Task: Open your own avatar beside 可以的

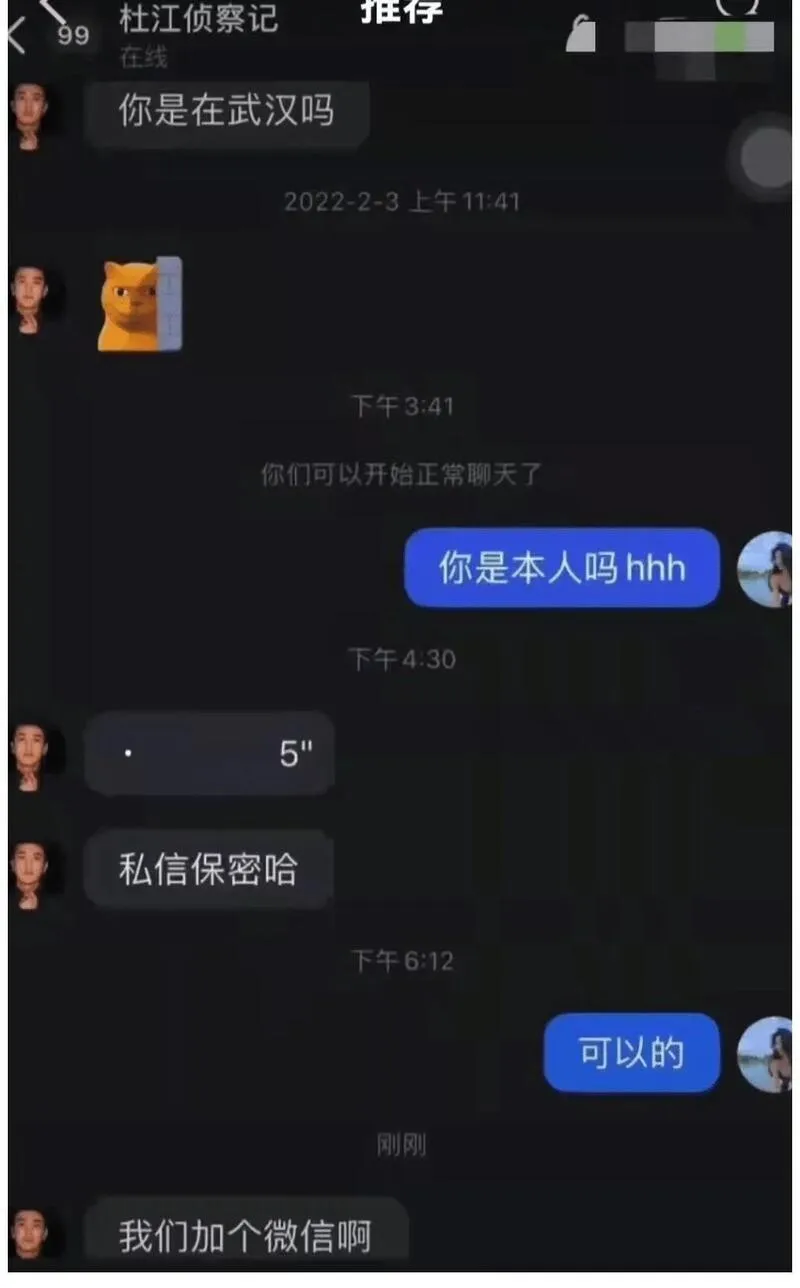Action: pos(765,1054)
